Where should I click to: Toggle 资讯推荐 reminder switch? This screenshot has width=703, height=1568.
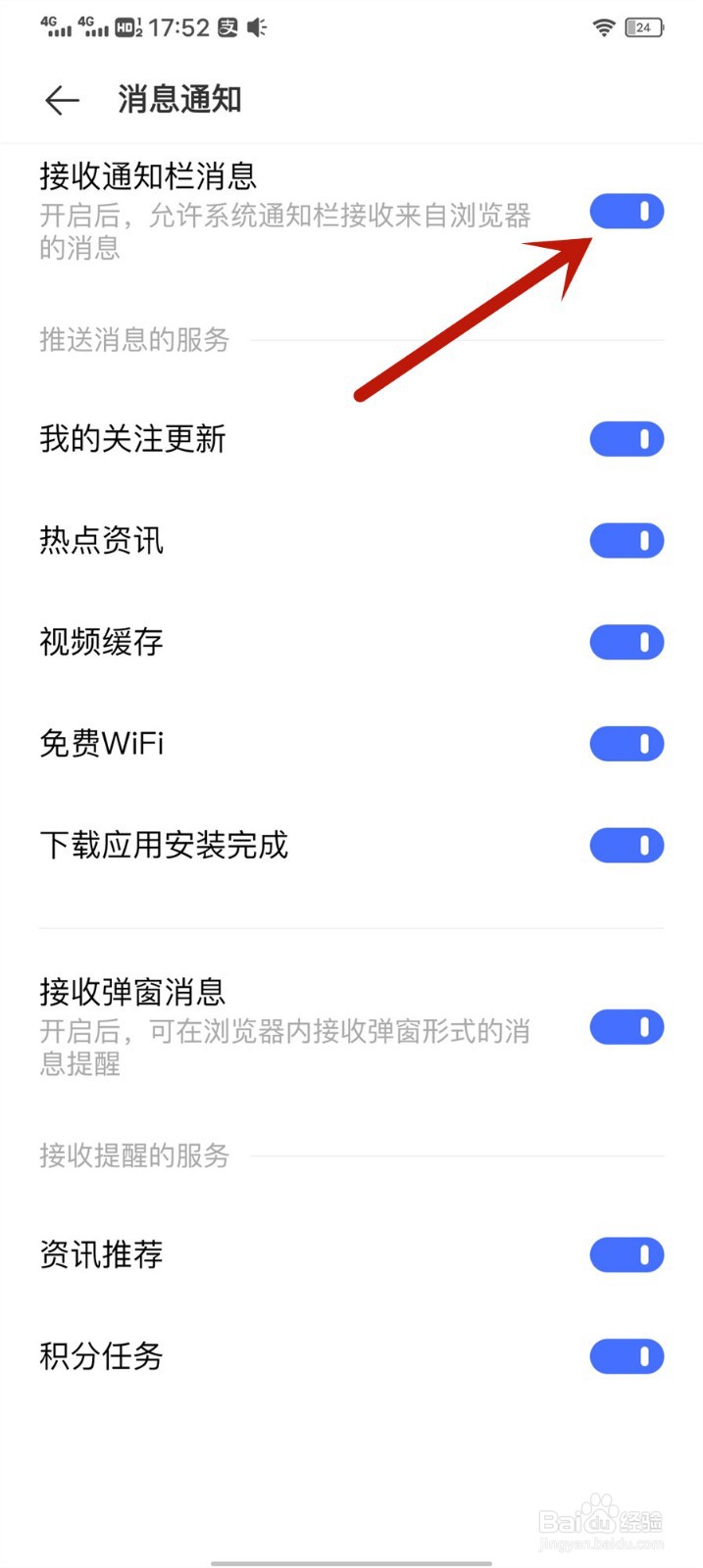tap(627, 1255)
